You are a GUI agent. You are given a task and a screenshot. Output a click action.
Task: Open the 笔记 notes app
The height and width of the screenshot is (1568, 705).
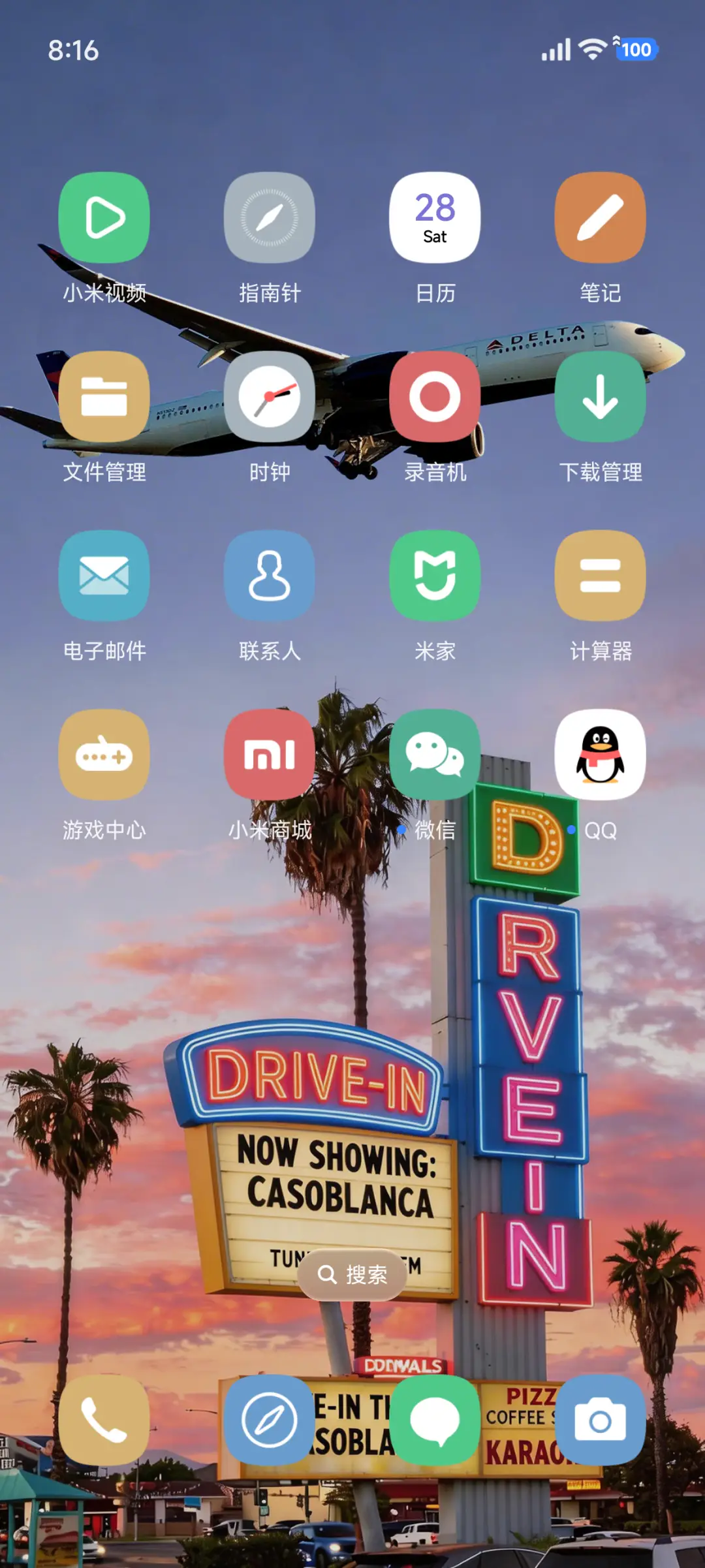coord(601,219)
